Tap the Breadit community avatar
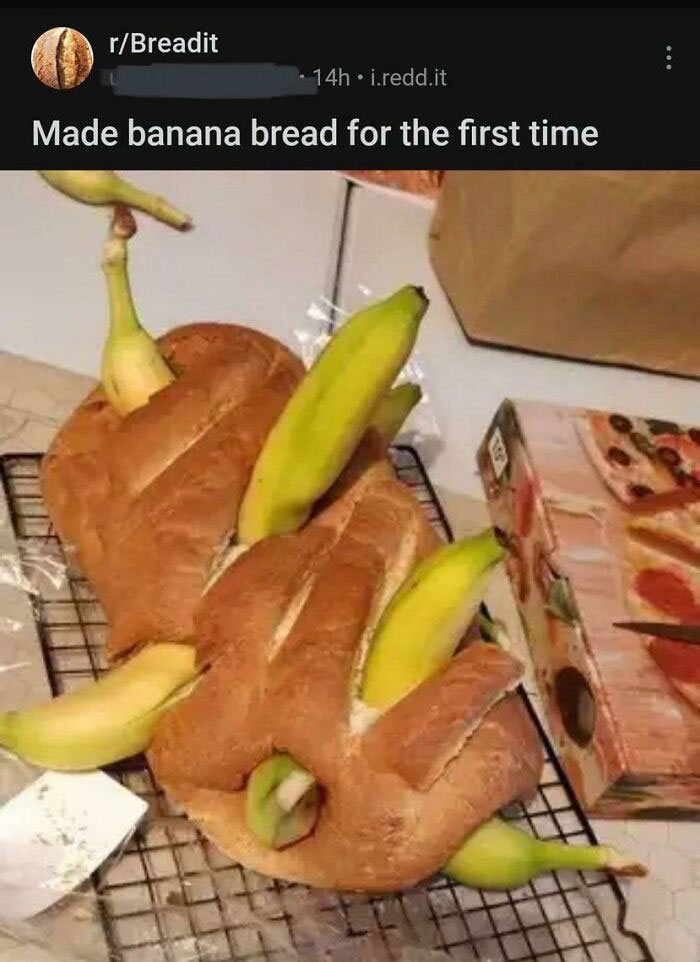Screen dimensions: 700x962 coord(62,58)
